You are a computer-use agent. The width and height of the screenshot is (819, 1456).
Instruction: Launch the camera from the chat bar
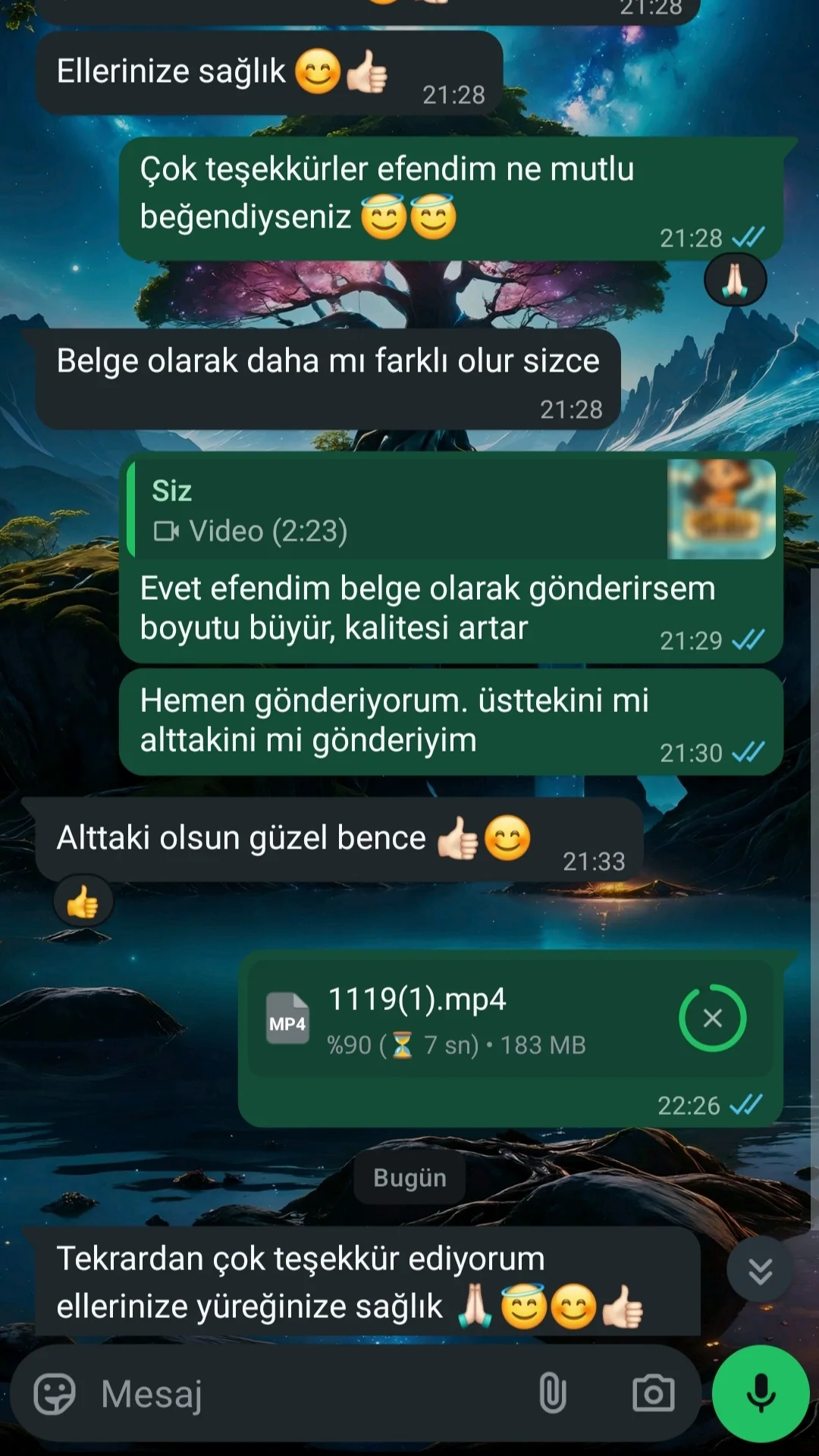(654, 1393)
